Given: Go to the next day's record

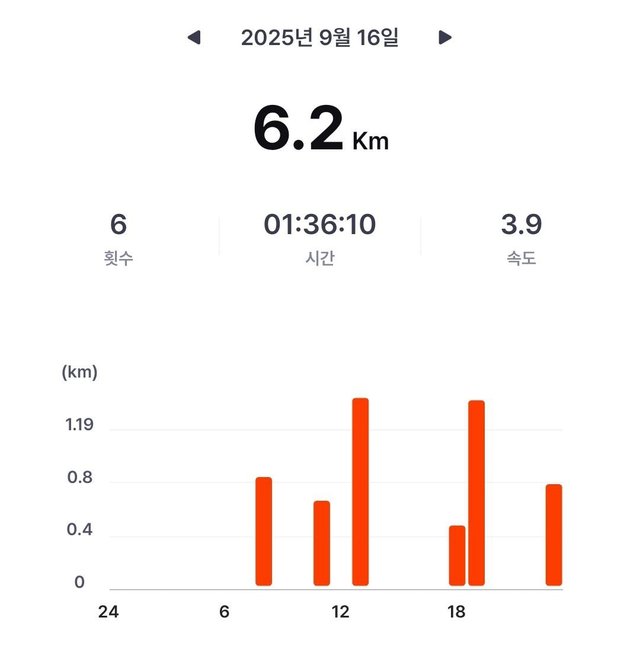Looking at the screenshot, I should (x=446, y=38).
